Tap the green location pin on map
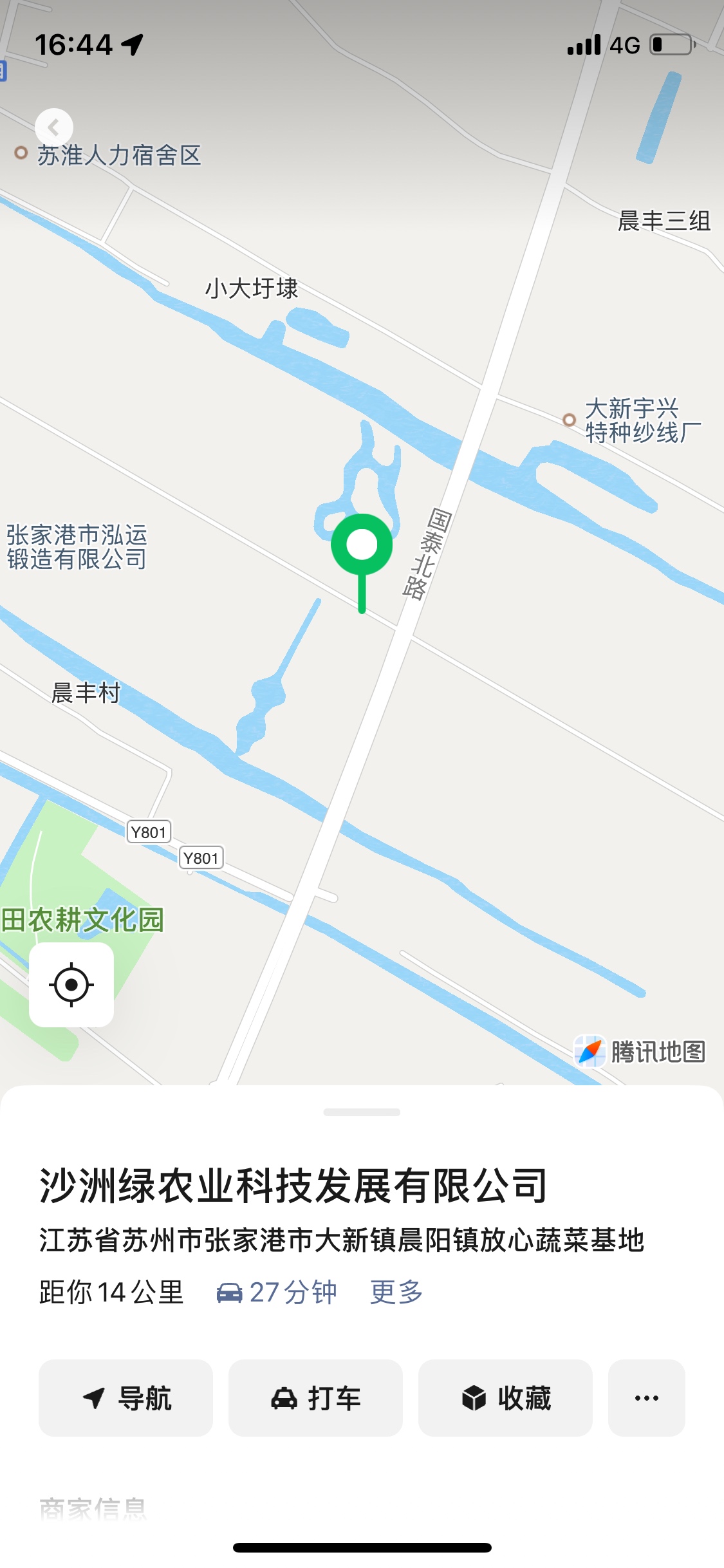The width and height of the screenshot is (724, 1568). click(362, 546)
